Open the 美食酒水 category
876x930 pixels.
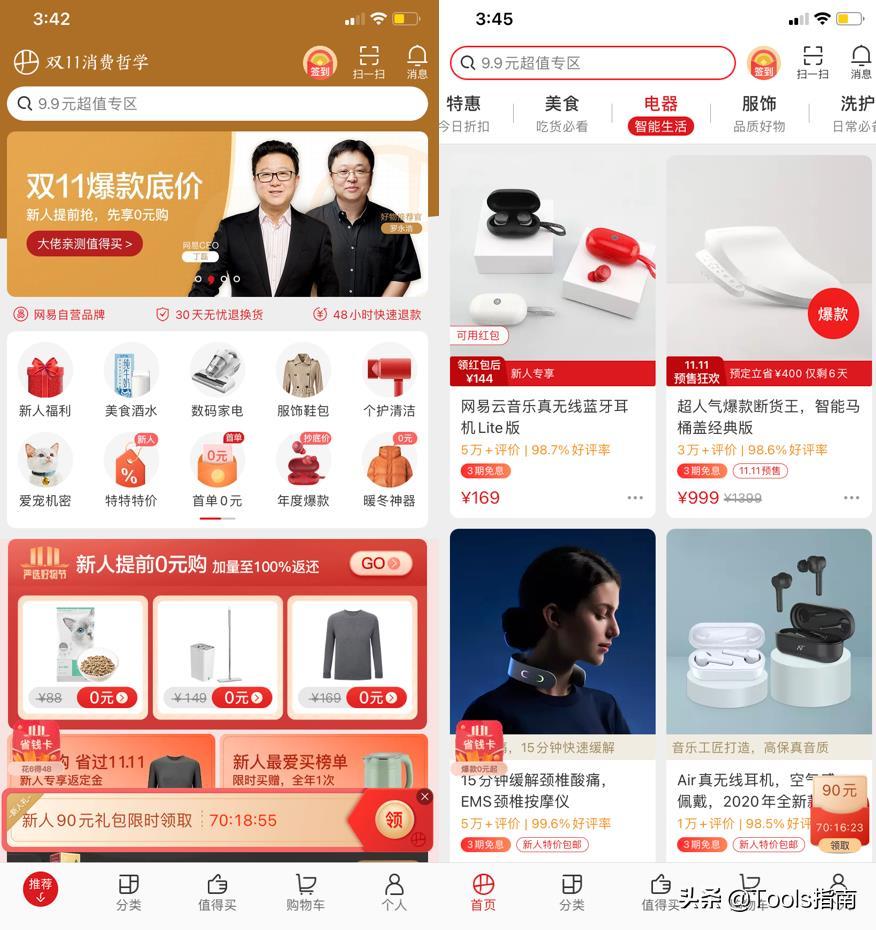[x=131, y=381]
